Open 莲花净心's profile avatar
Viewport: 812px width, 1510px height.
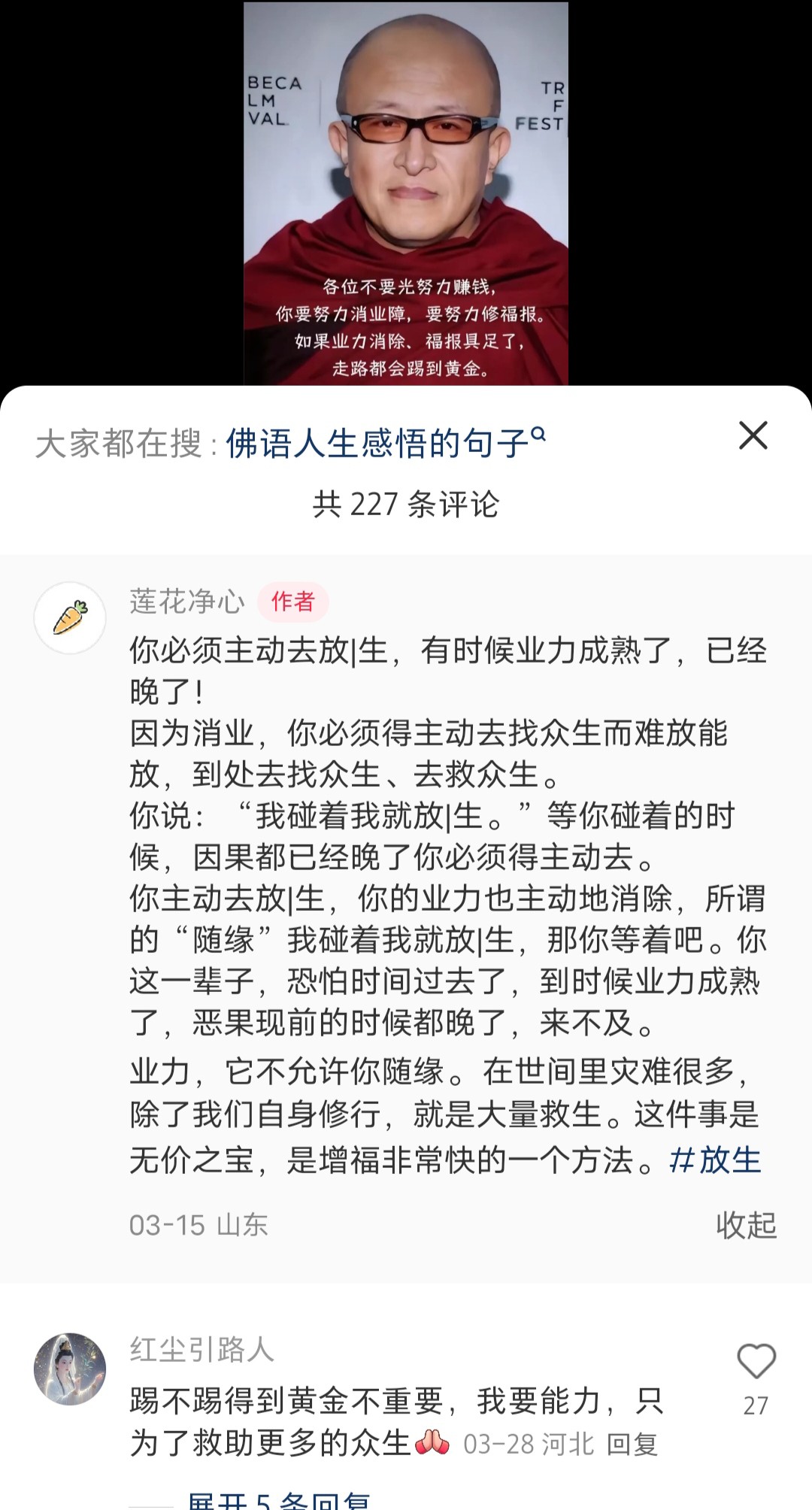pyautogui.click(x=70, y=617)
